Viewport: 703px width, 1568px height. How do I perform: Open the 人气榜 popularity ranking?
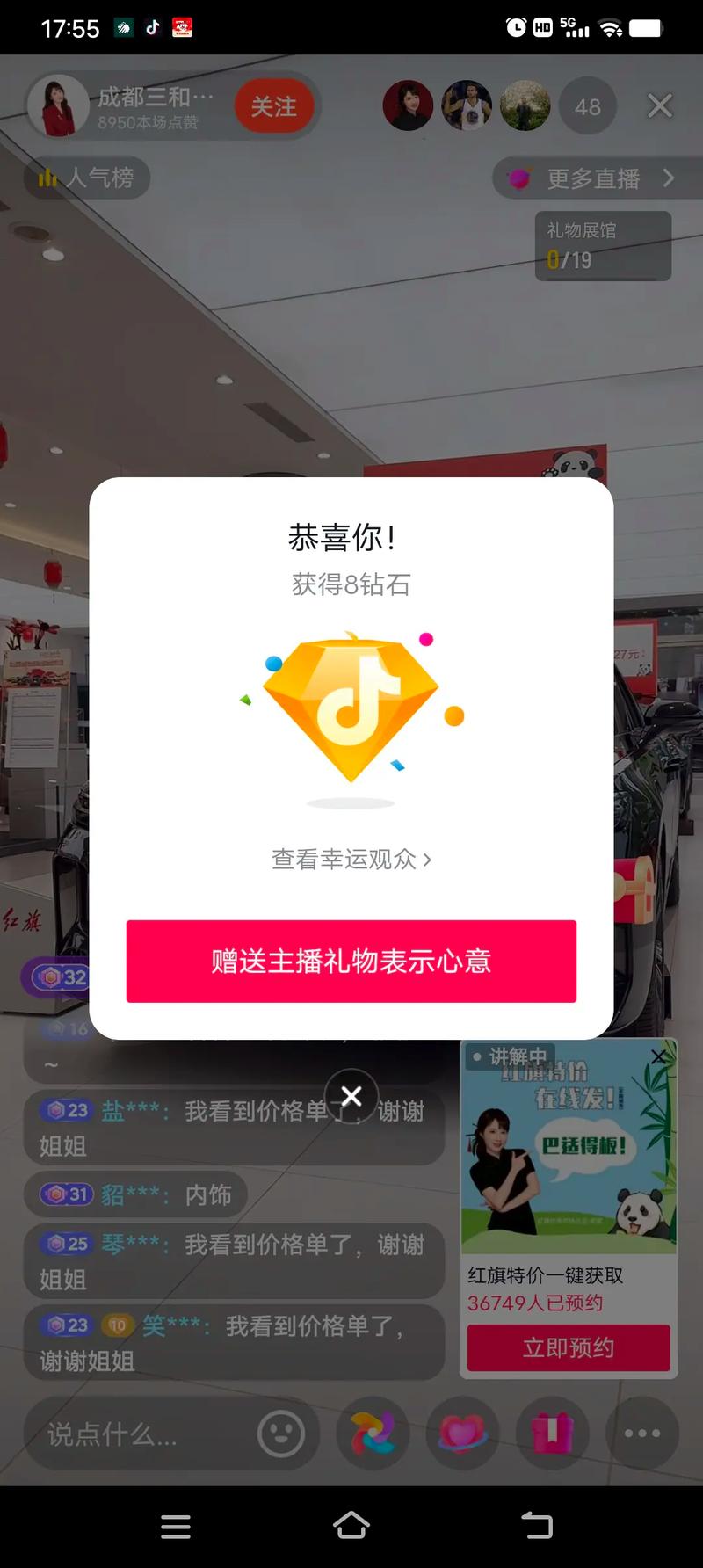87,178
